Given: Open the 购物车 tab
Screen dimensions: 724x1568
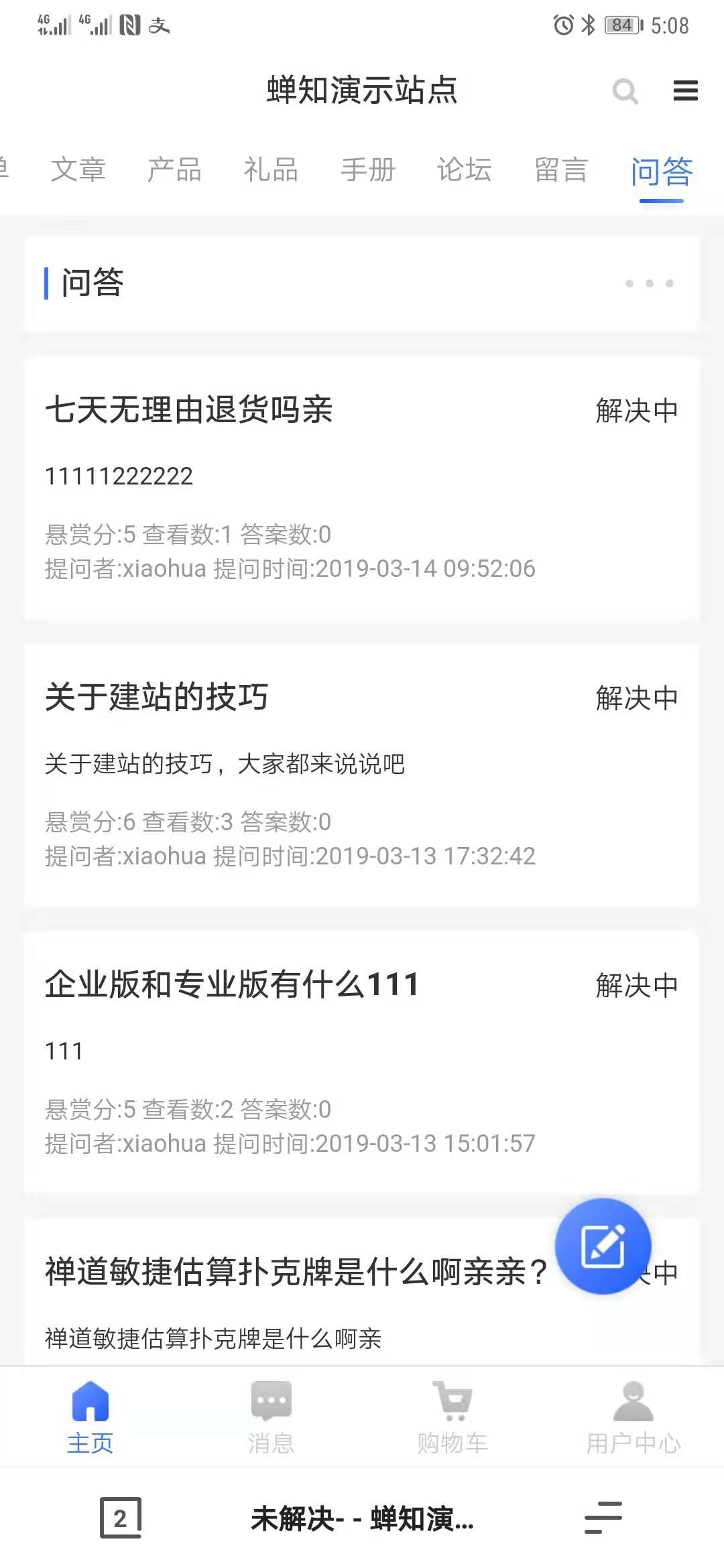Looking at the screenshot, I should click(452, 1417).
